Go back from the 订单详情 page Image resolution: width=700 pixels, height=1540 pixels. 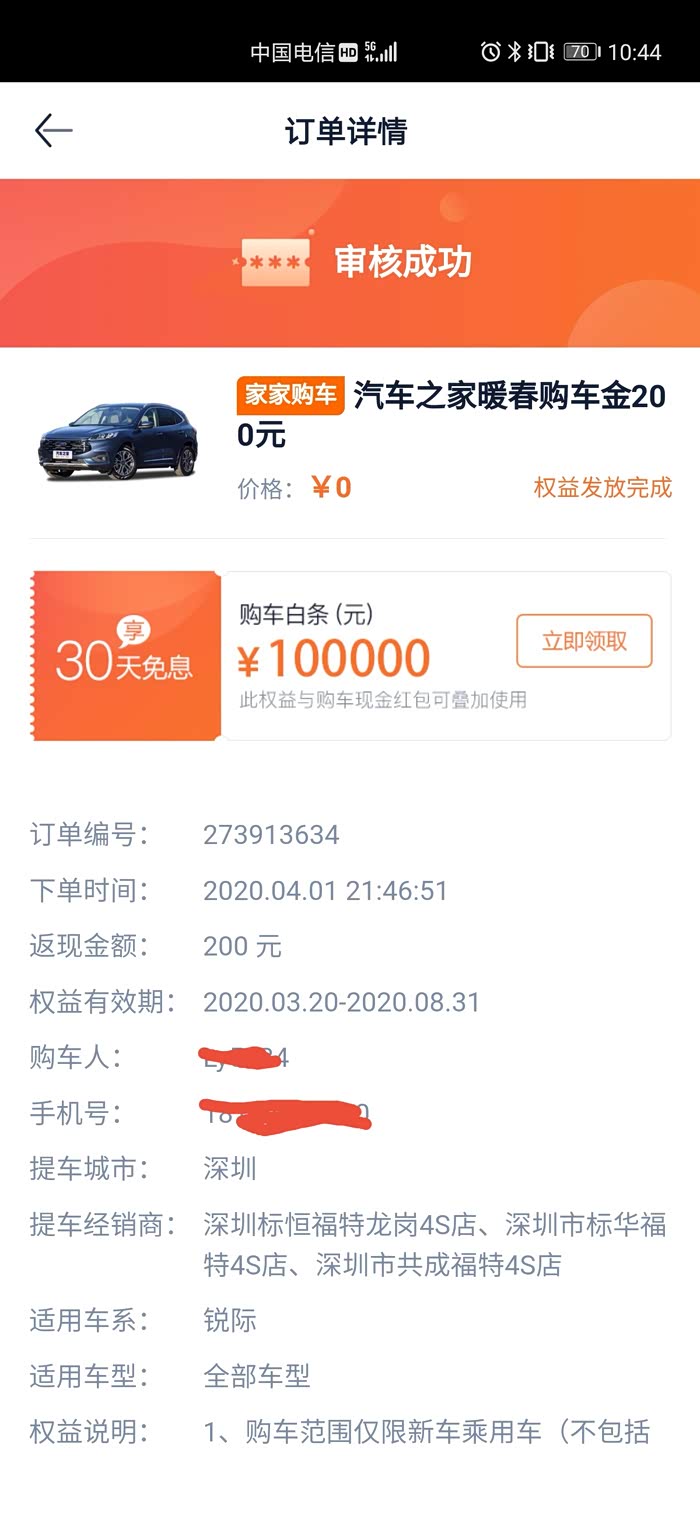54,131
